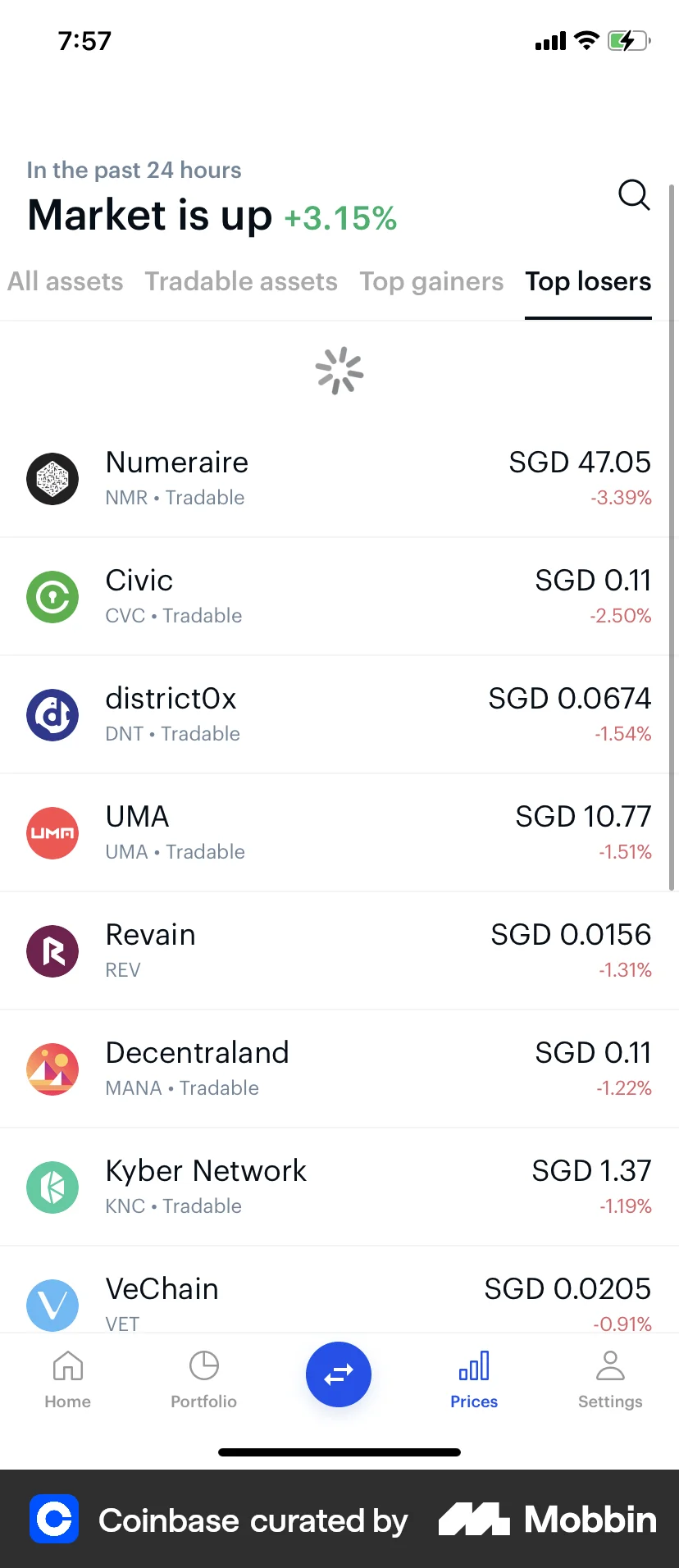Tap the Kyber Network KNC icon
679x1568 pixels.
click(52, 1187)
